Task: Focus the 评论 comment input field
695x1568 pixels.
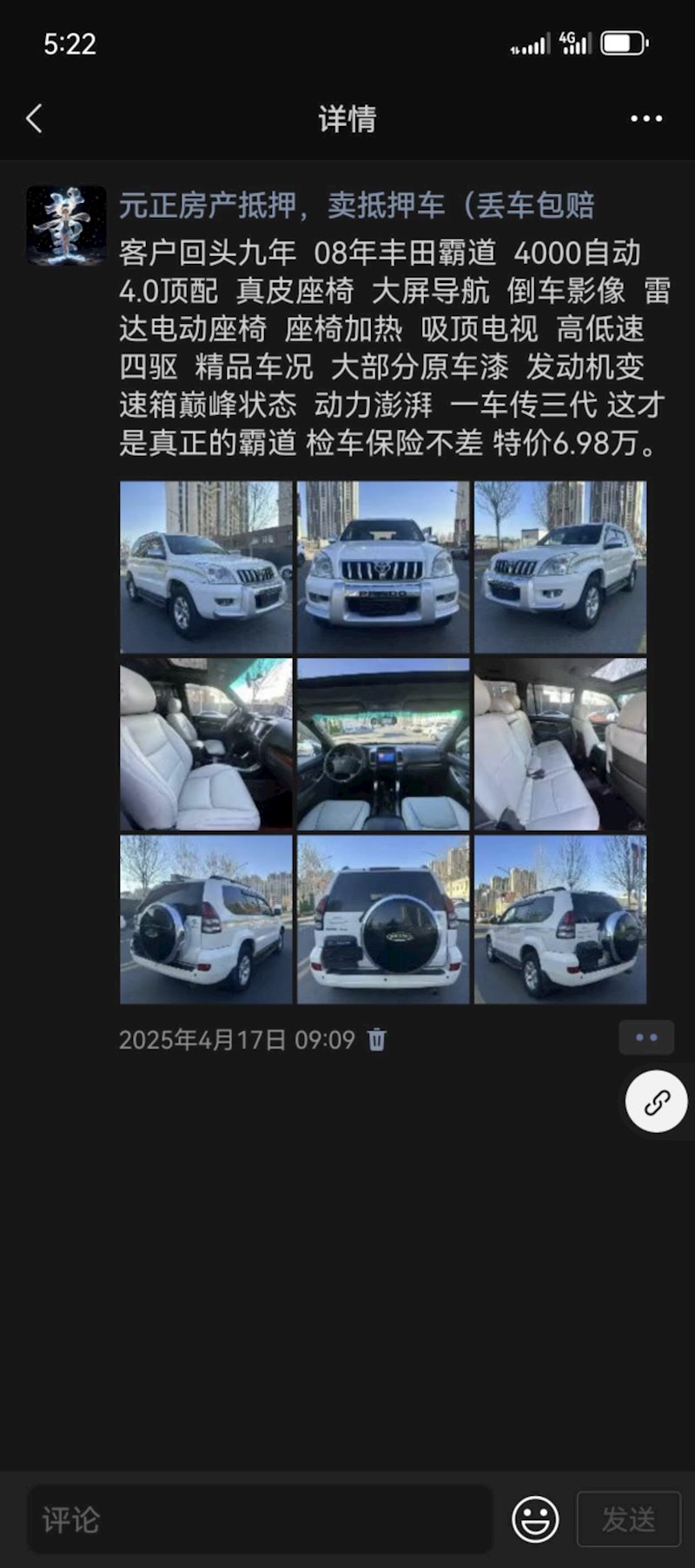Action: click(x=261, y=1519)
